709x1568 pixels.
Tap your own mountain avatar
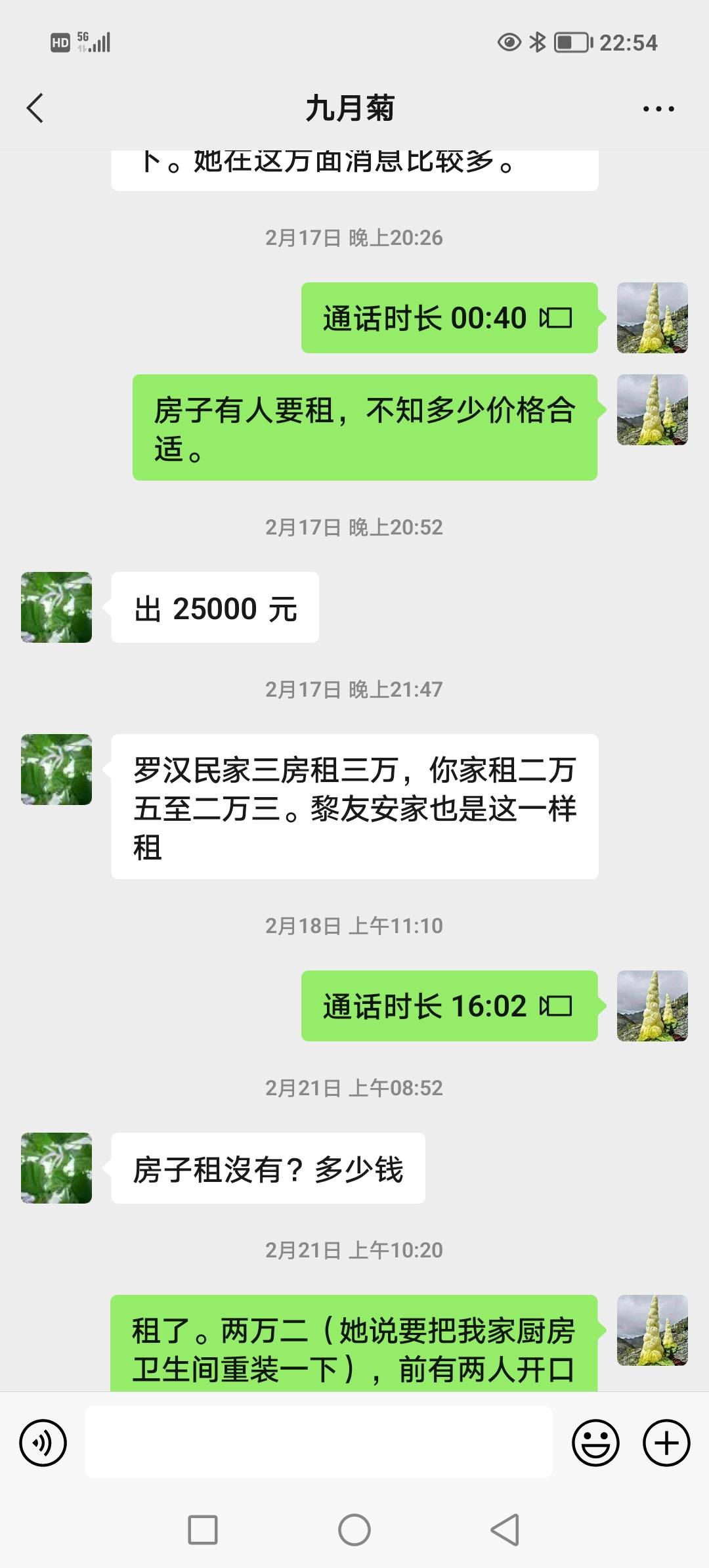[x=651, y=318]
